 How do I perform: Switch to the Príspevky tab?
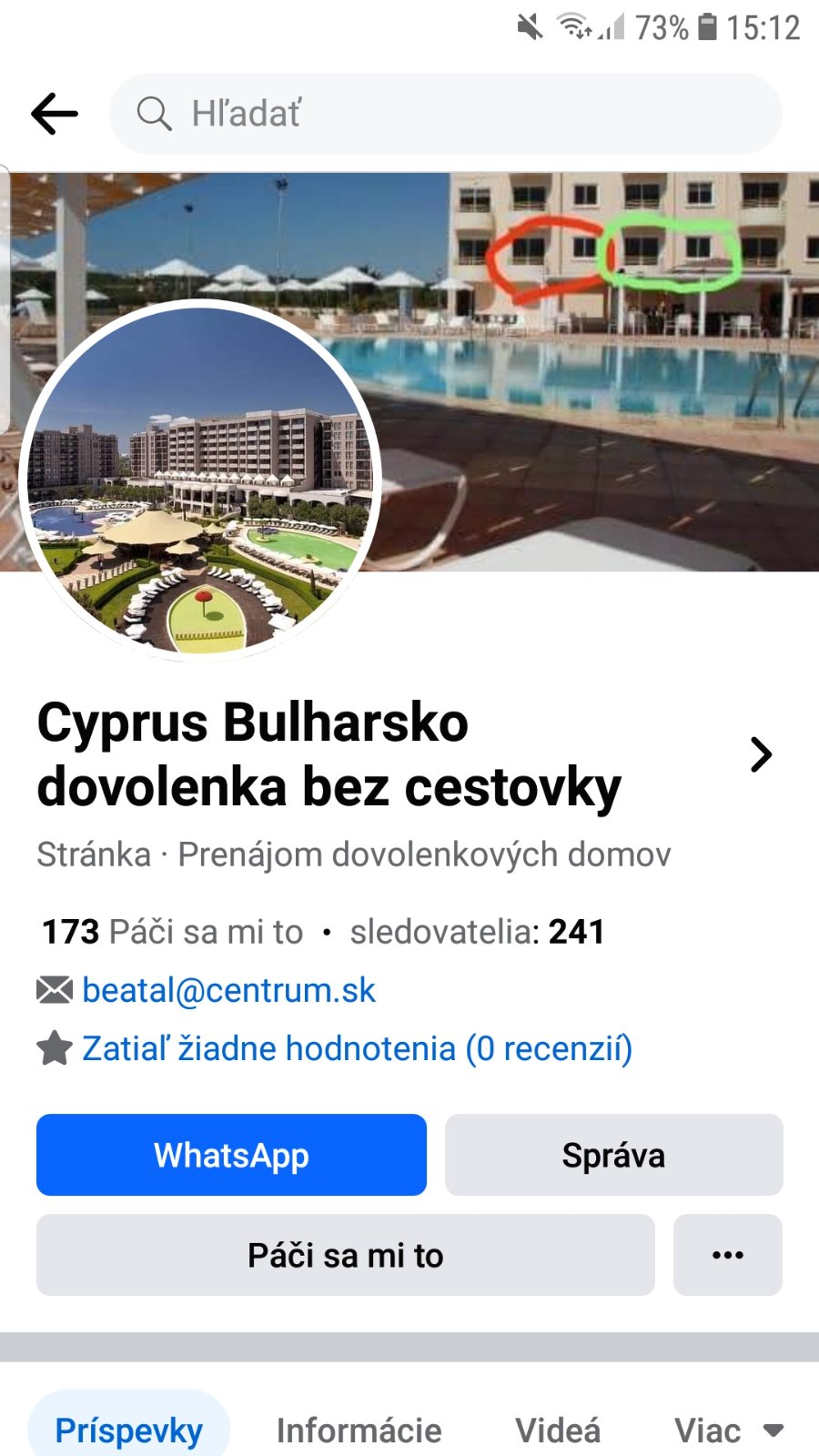129,1430
